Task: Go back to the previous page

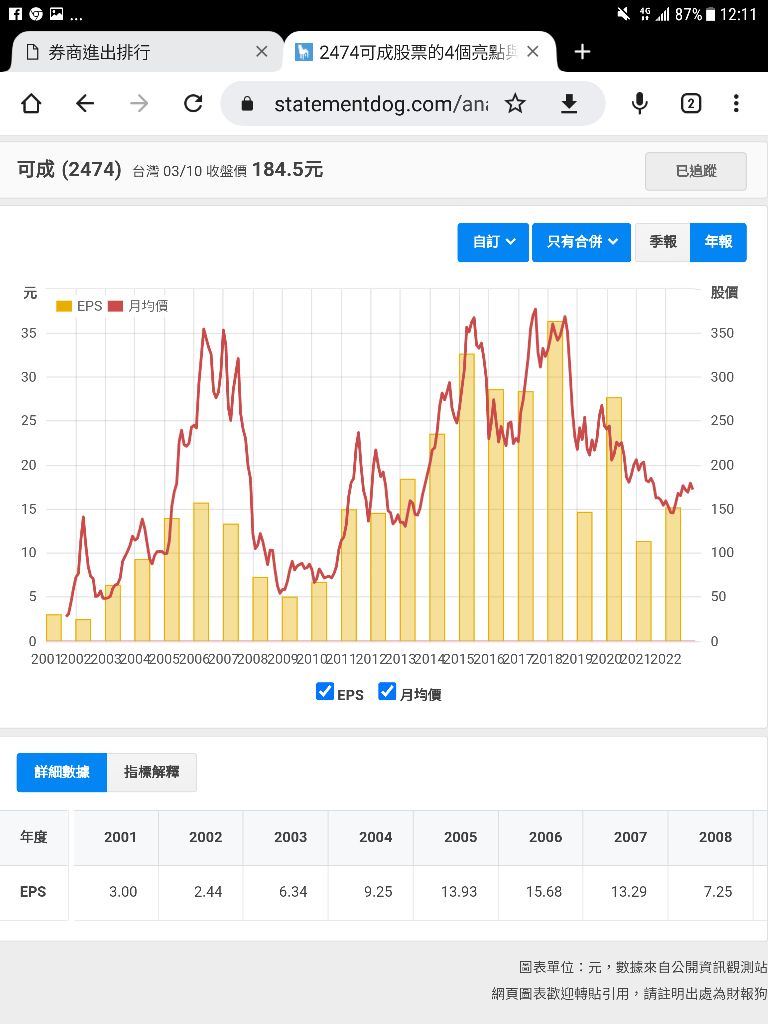Action: click(x=85, y=103)
